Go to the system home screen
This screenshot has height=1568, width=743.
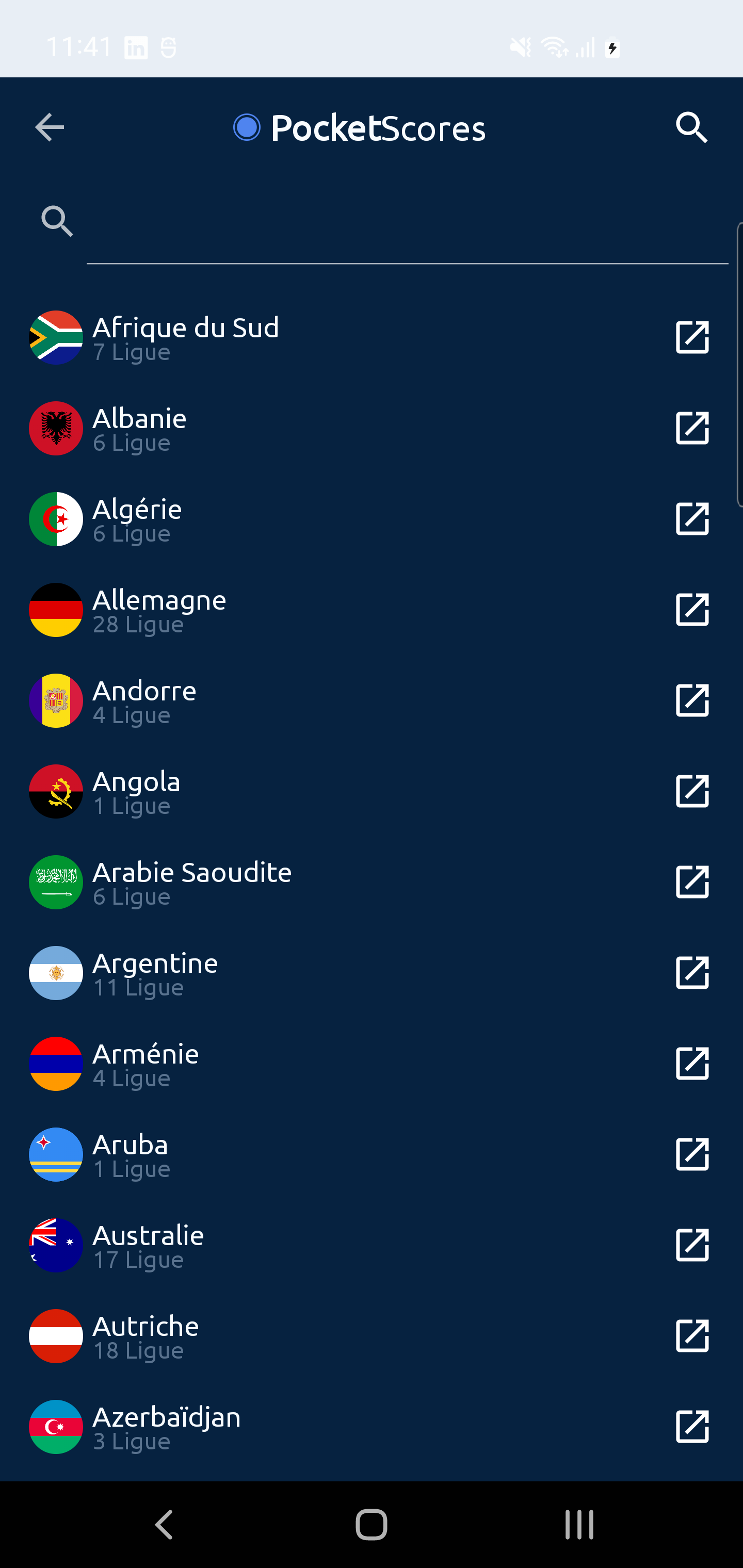[372, 1524]
